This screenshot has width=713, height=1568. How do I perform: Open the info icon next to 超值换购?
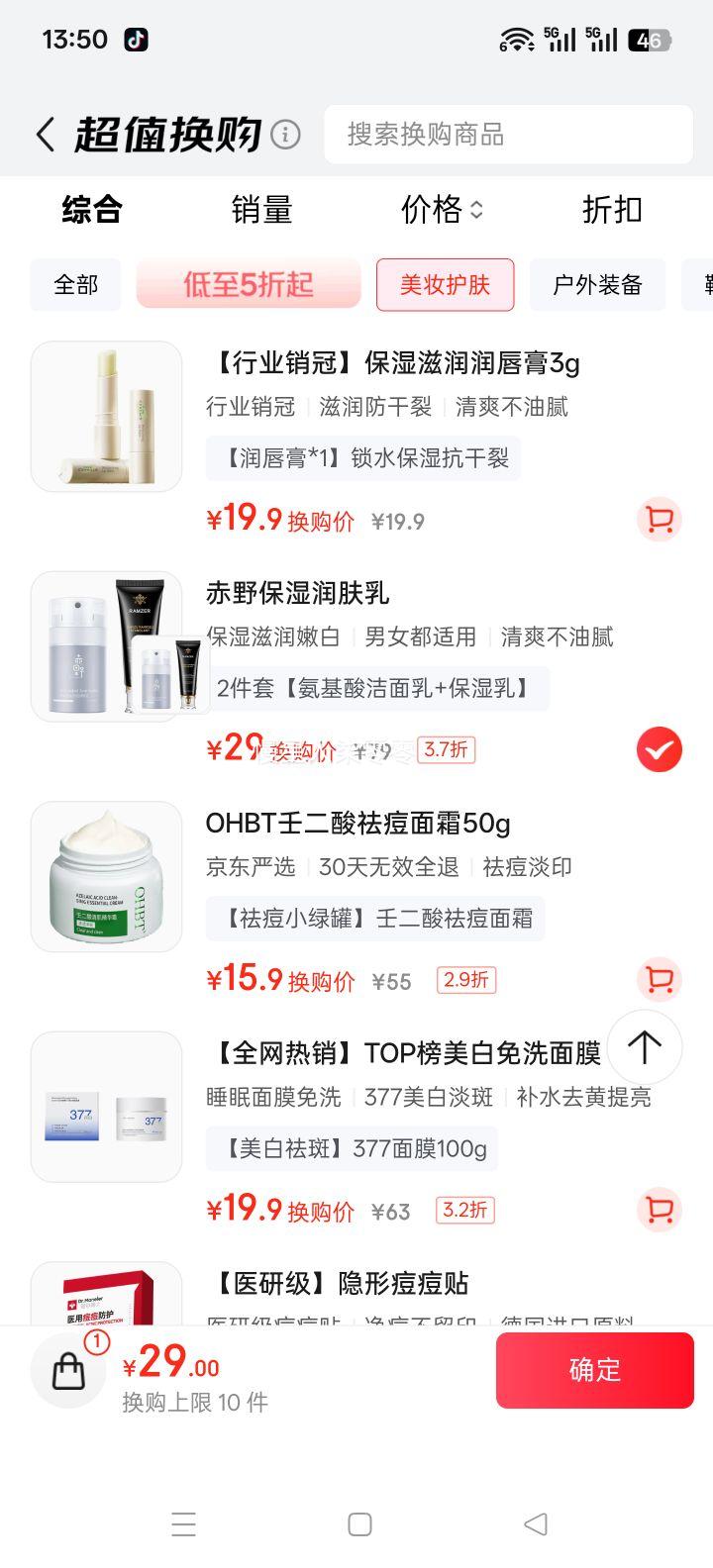[285, 135]
